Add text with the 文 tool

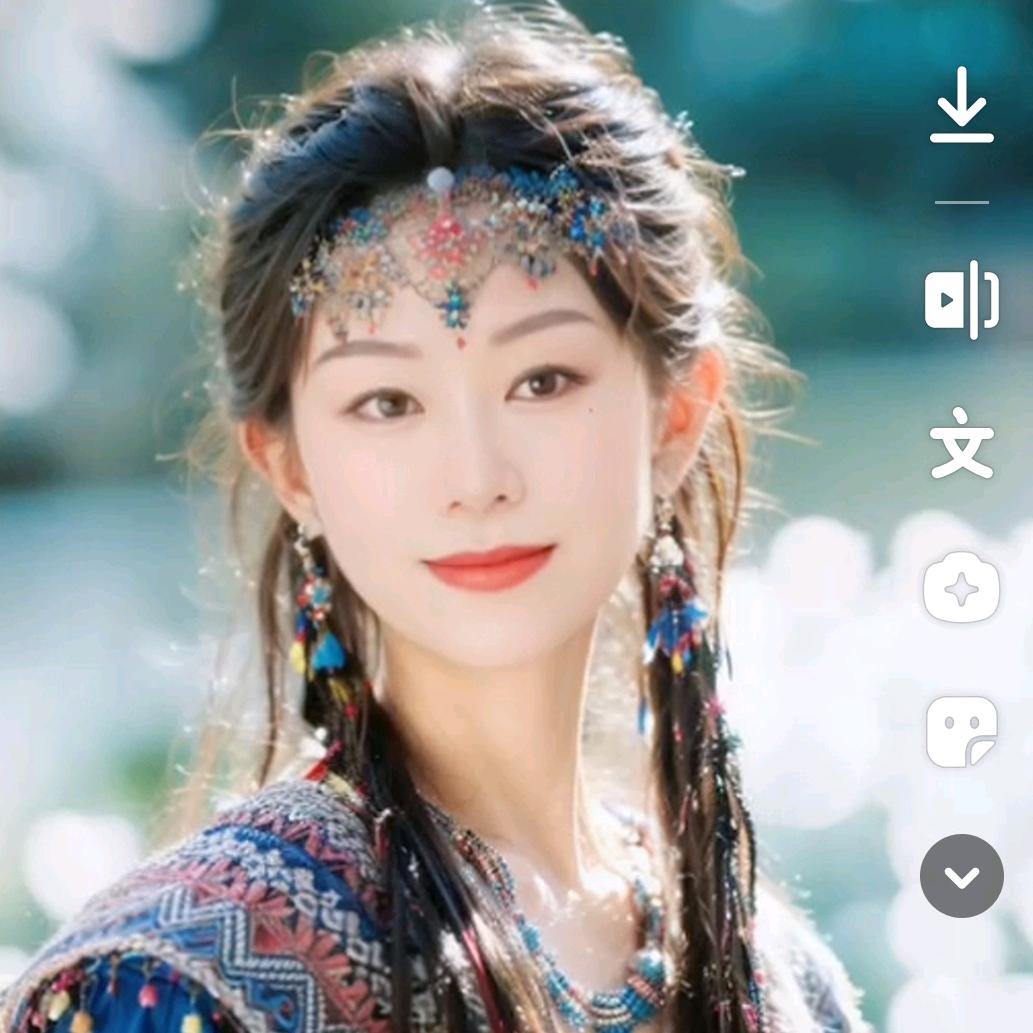point(961,442)
